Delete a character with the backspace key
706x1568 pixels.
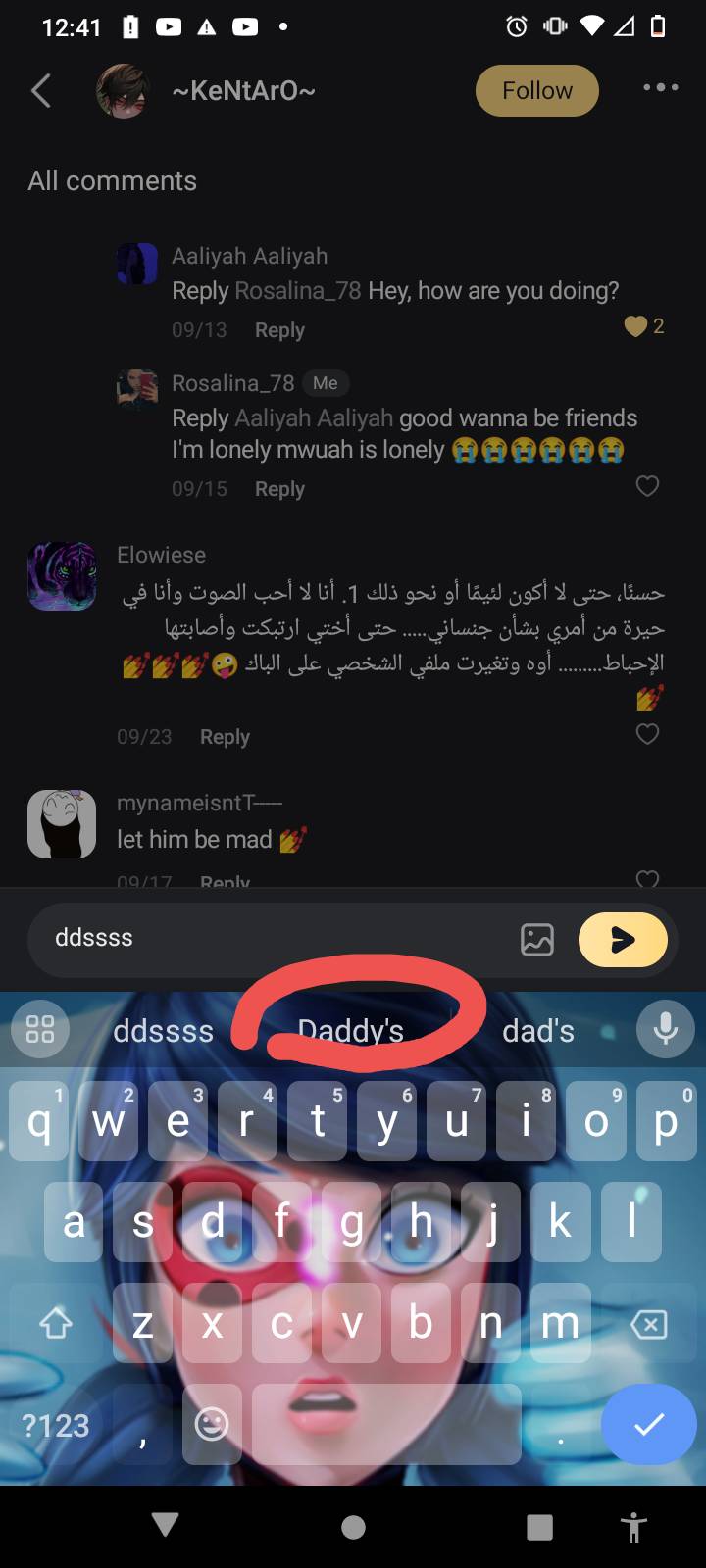pyautogui.click(x=648, y=1325)
